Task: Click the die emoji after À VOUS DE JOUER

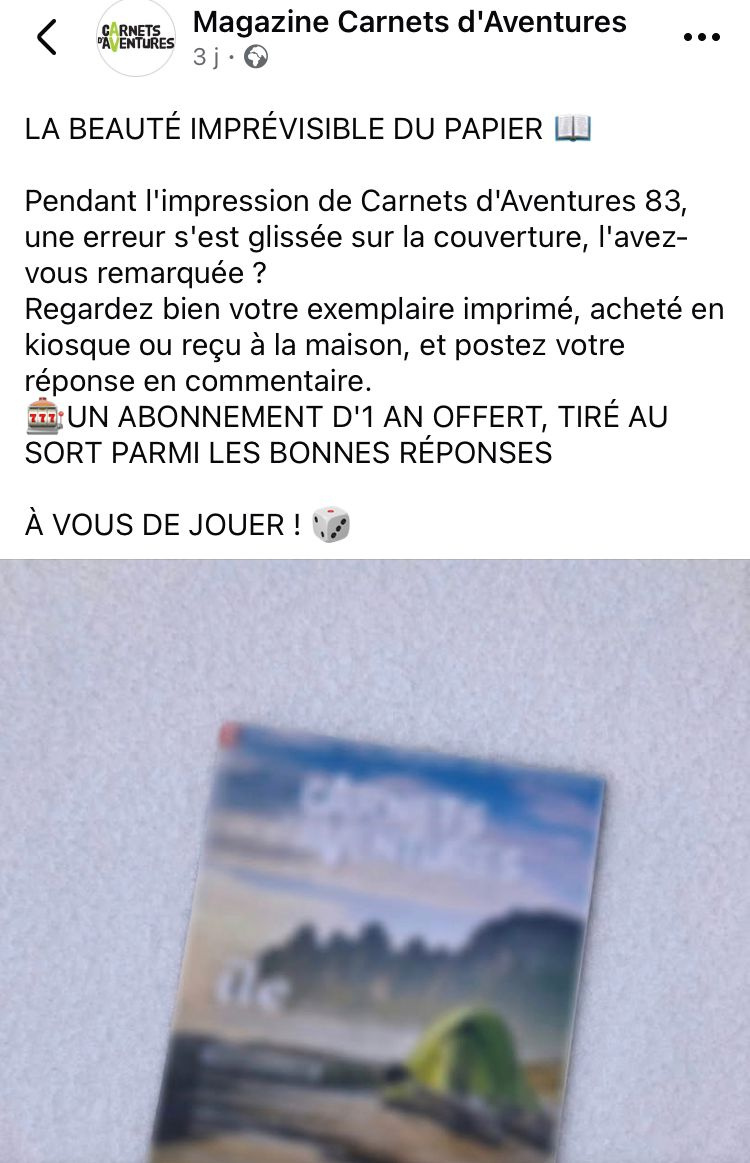Action: tap(331, 523)
